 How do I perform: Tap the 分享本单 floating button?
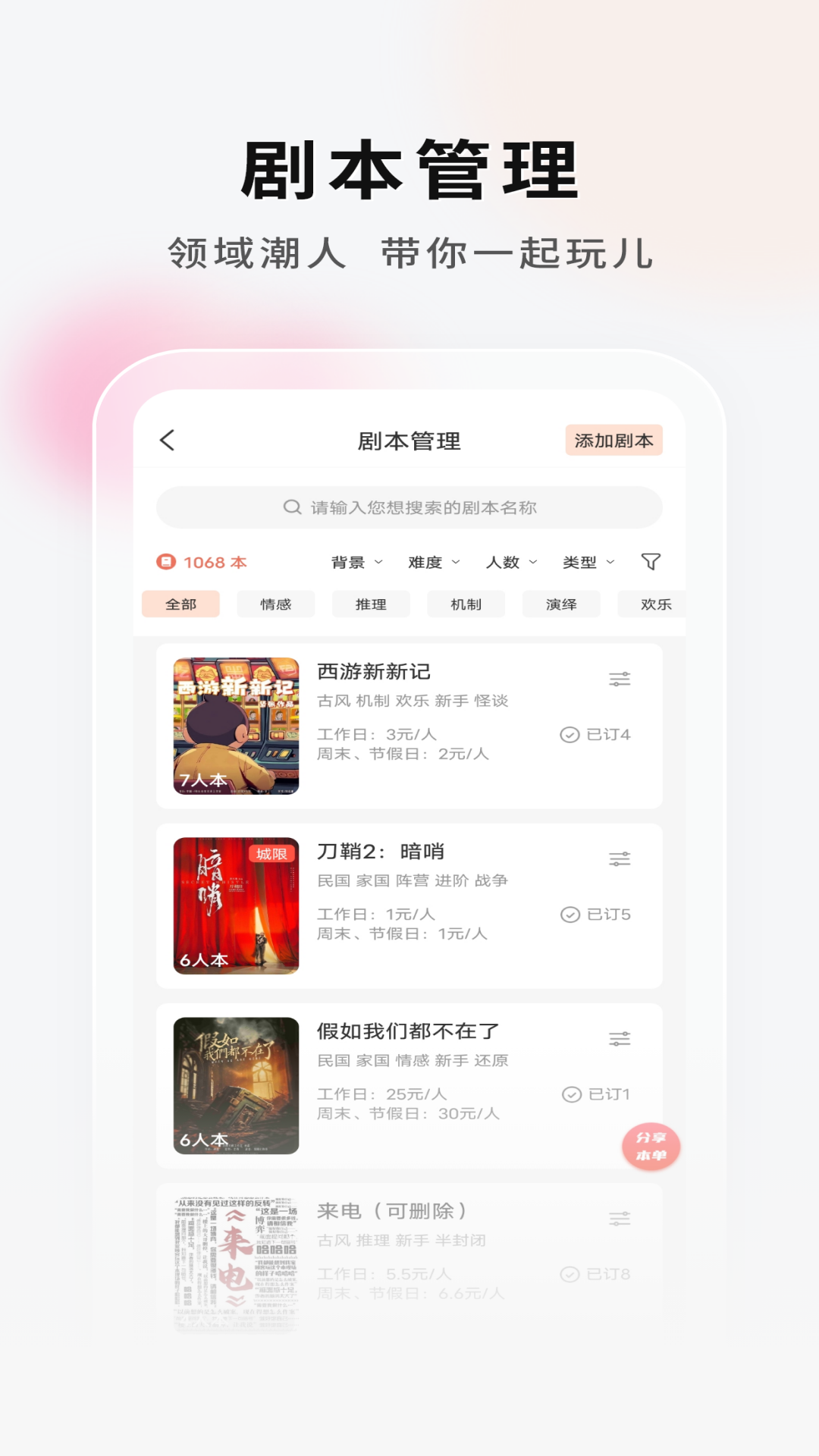pyautogui.click(x=651, y=1146)
